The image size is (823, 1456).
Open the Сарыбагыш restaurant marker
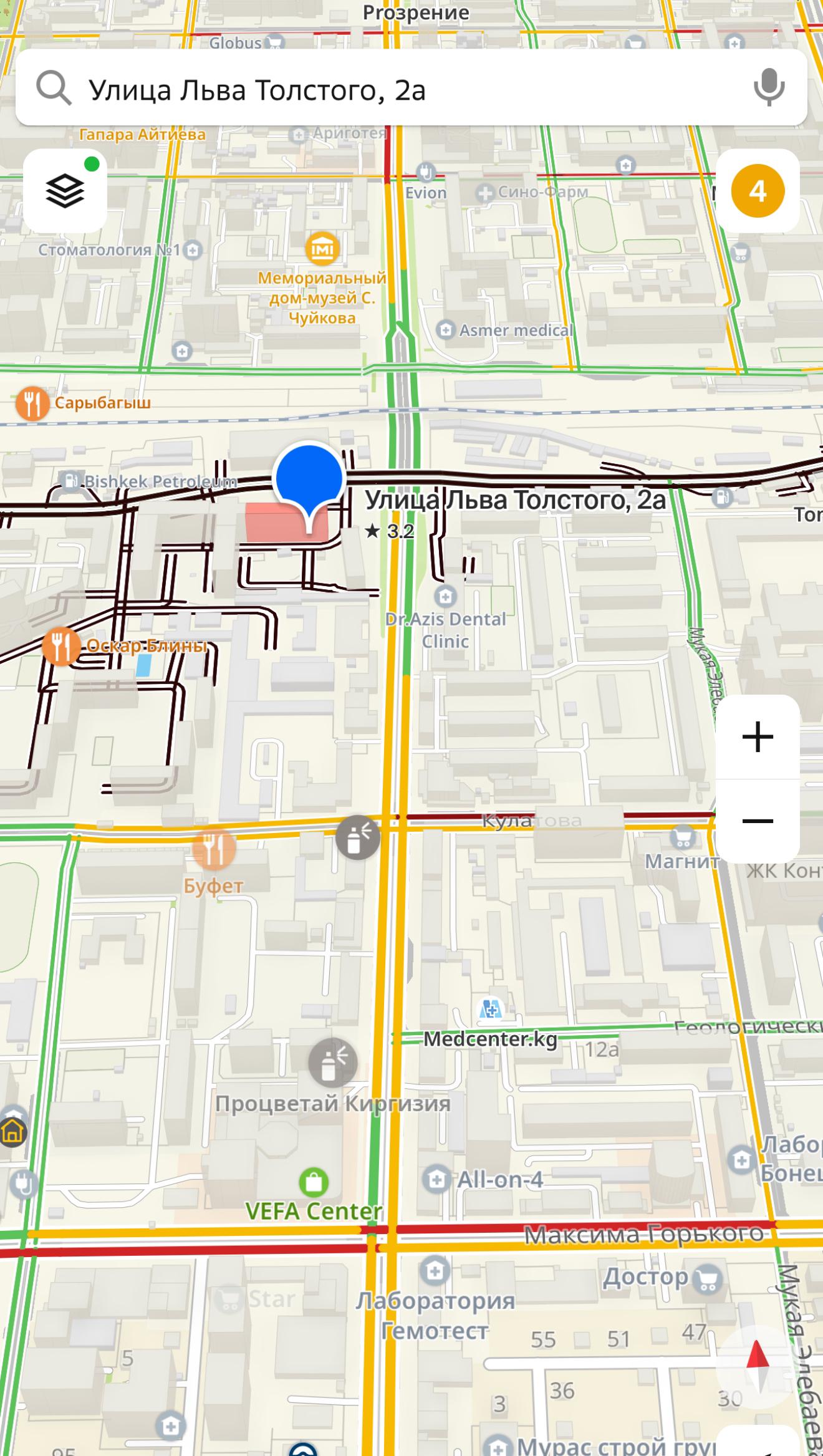tap(32, 403)
